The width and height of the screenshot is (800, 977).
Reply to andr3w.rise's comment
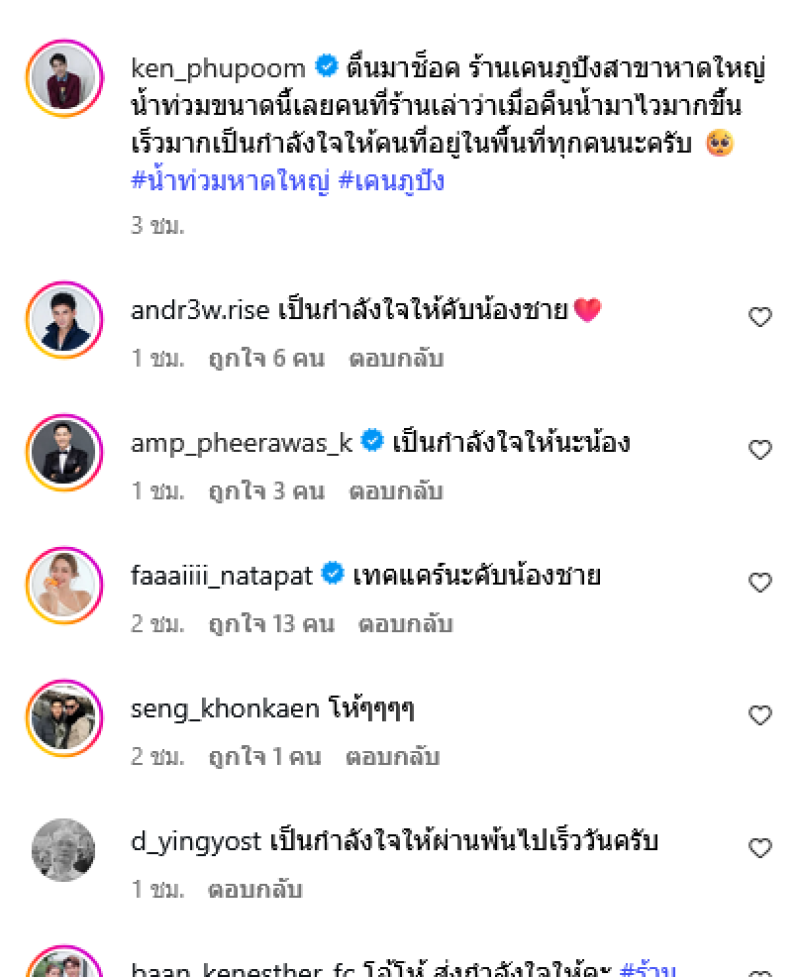click(396, 358)
